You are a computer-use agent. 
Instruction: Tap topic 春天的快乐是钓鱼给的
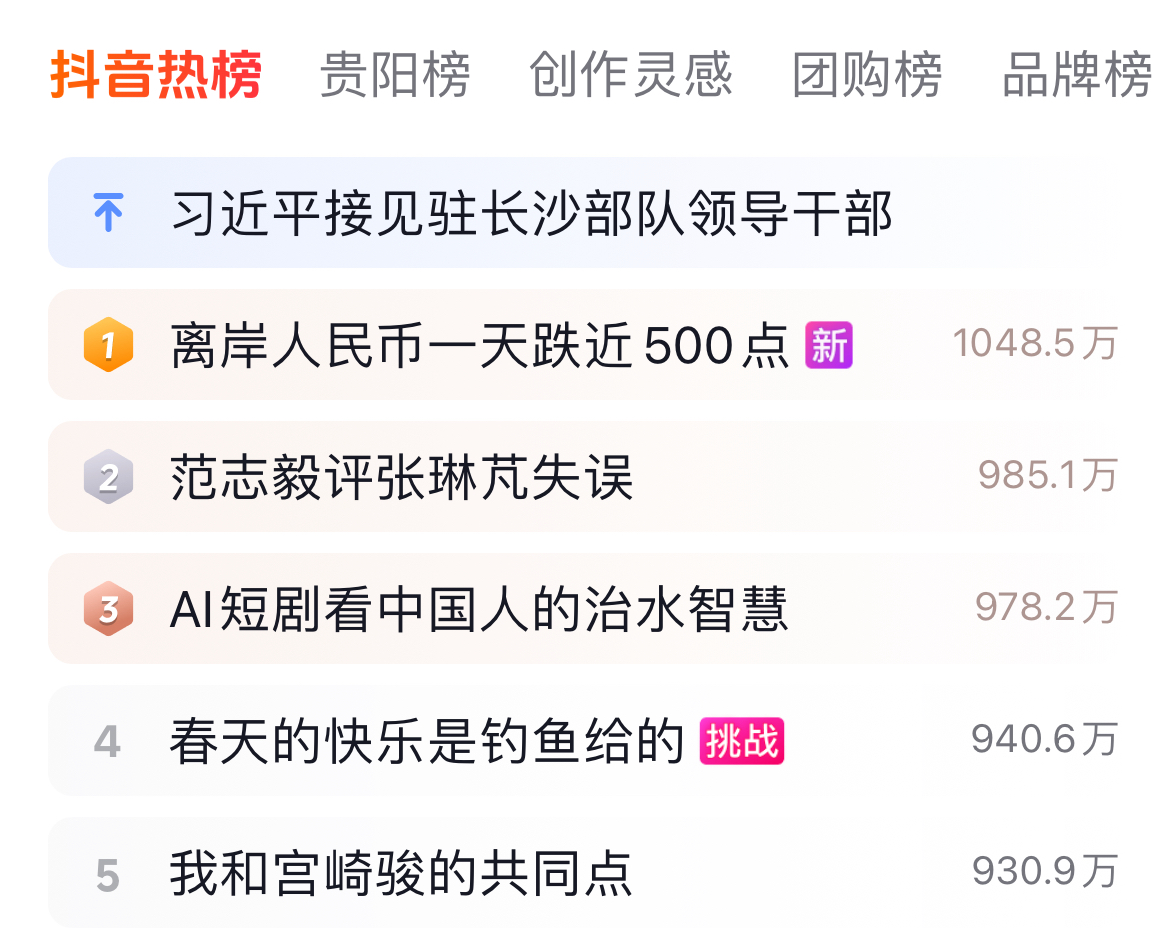point(427,741)
